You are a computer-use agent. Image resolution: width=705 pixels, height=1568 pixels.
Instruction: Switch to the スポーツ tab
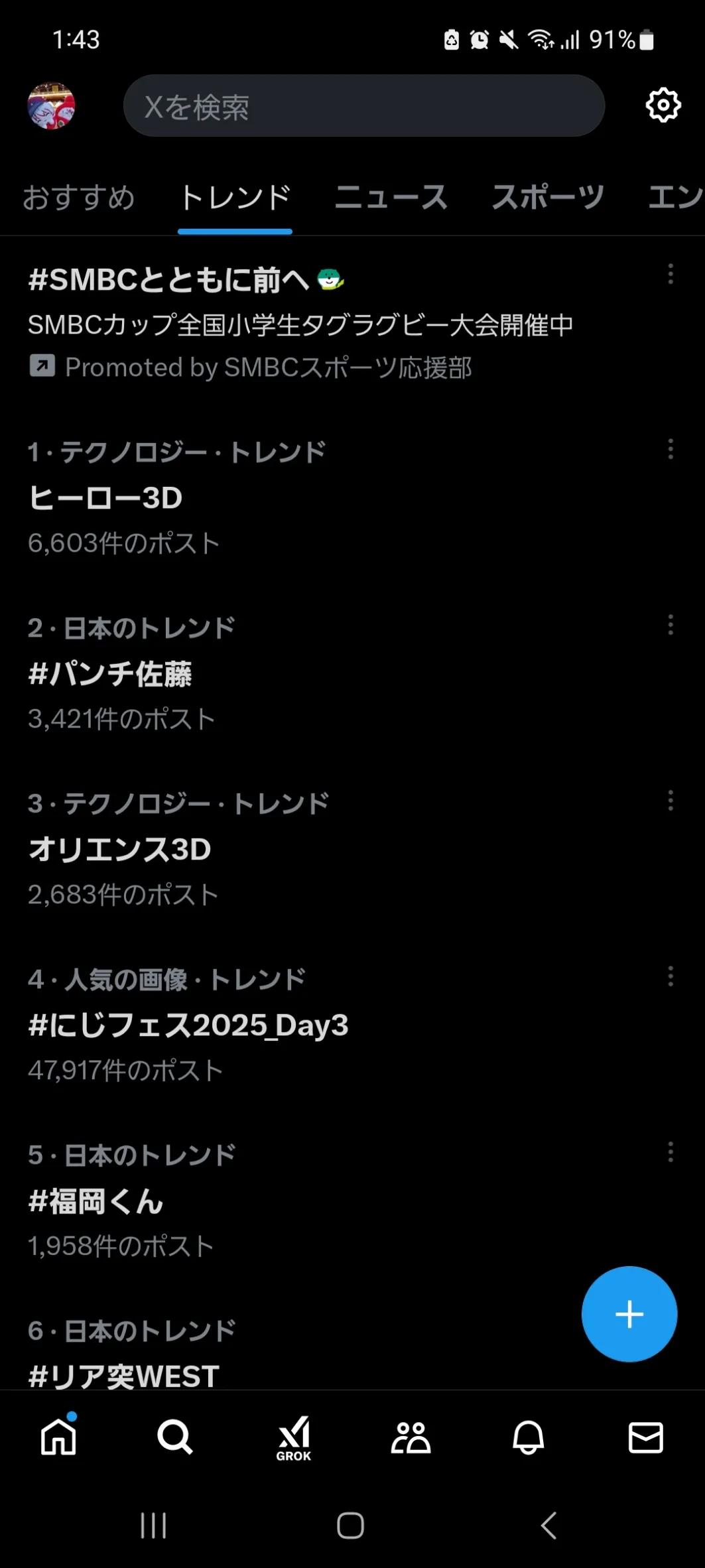point(548,198)
